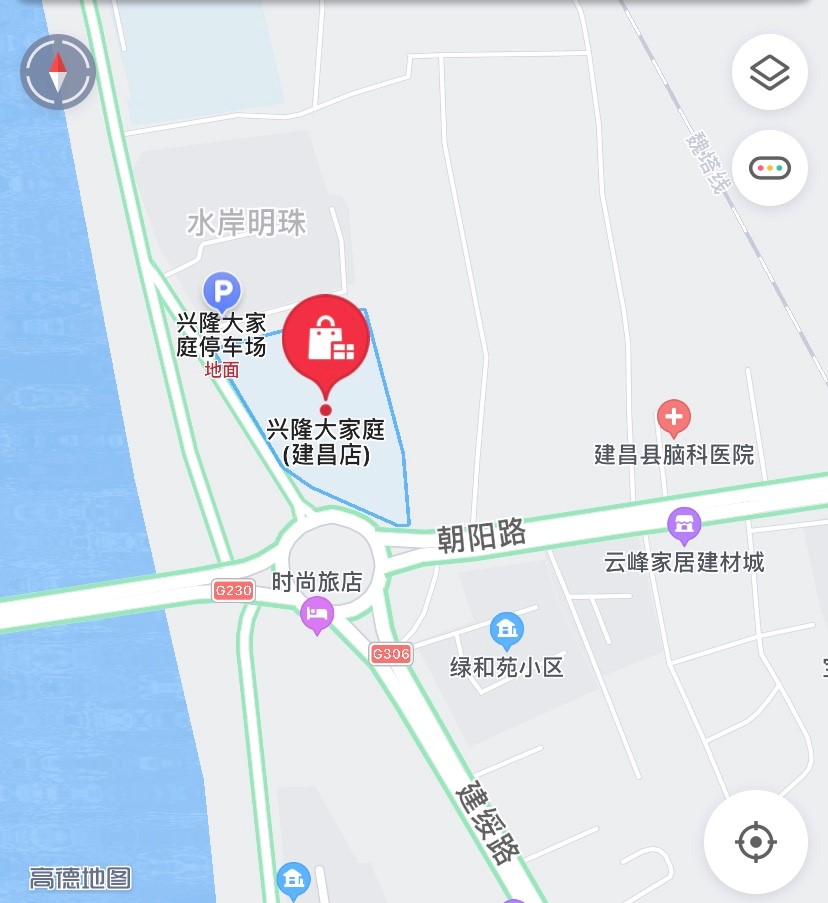The height and width of the screenshot is (903, 828).
Task: Tap the compass to reset map orientation
Action: tap(58, 72)
